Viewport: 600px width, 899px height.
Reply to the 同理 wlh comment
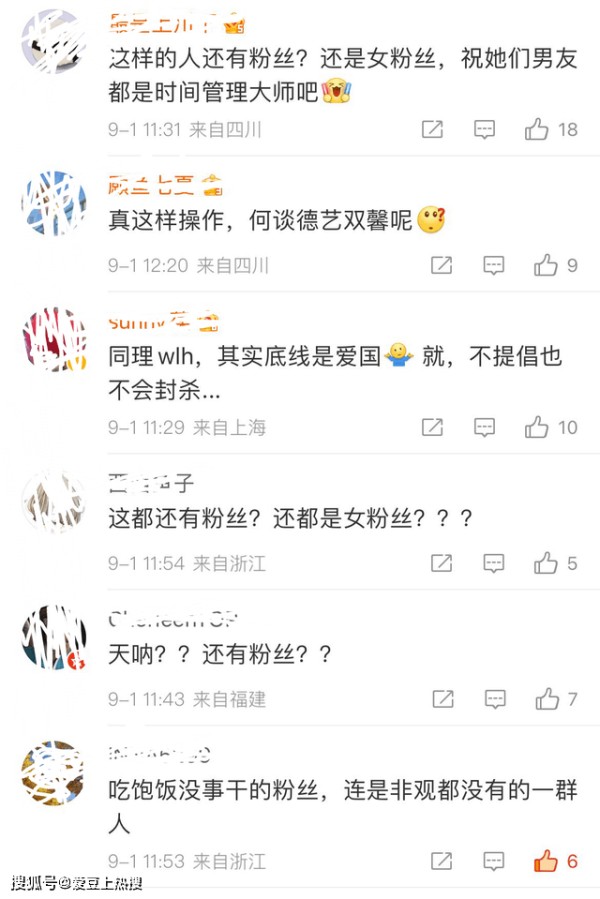tap(484, 427)
